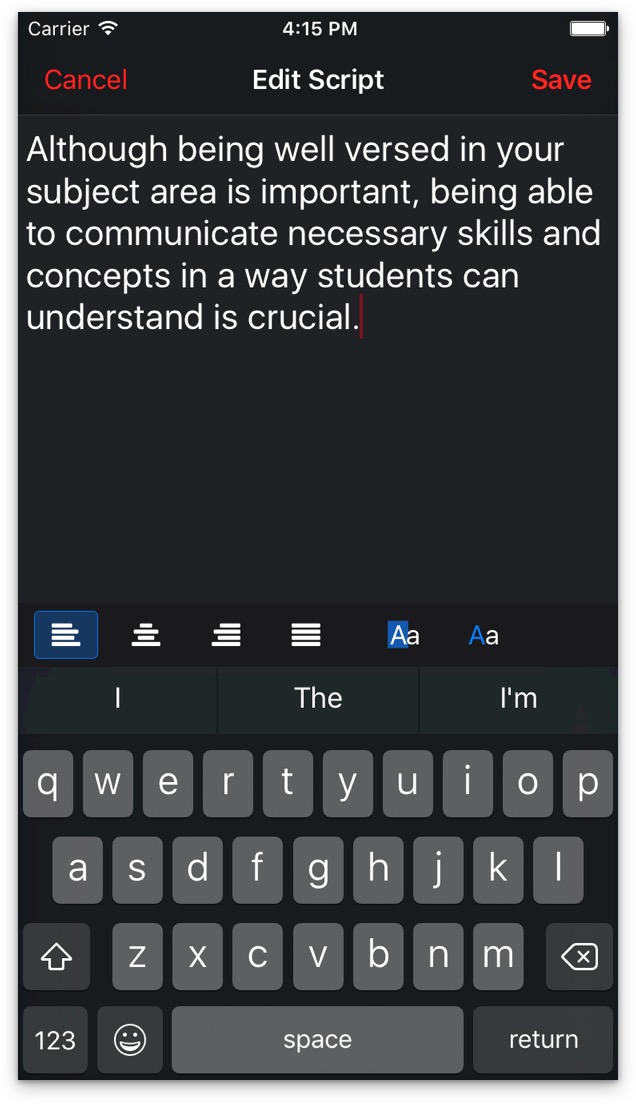
Task: Switch keyboard to 123 numbers
Action: point(55,1040)
